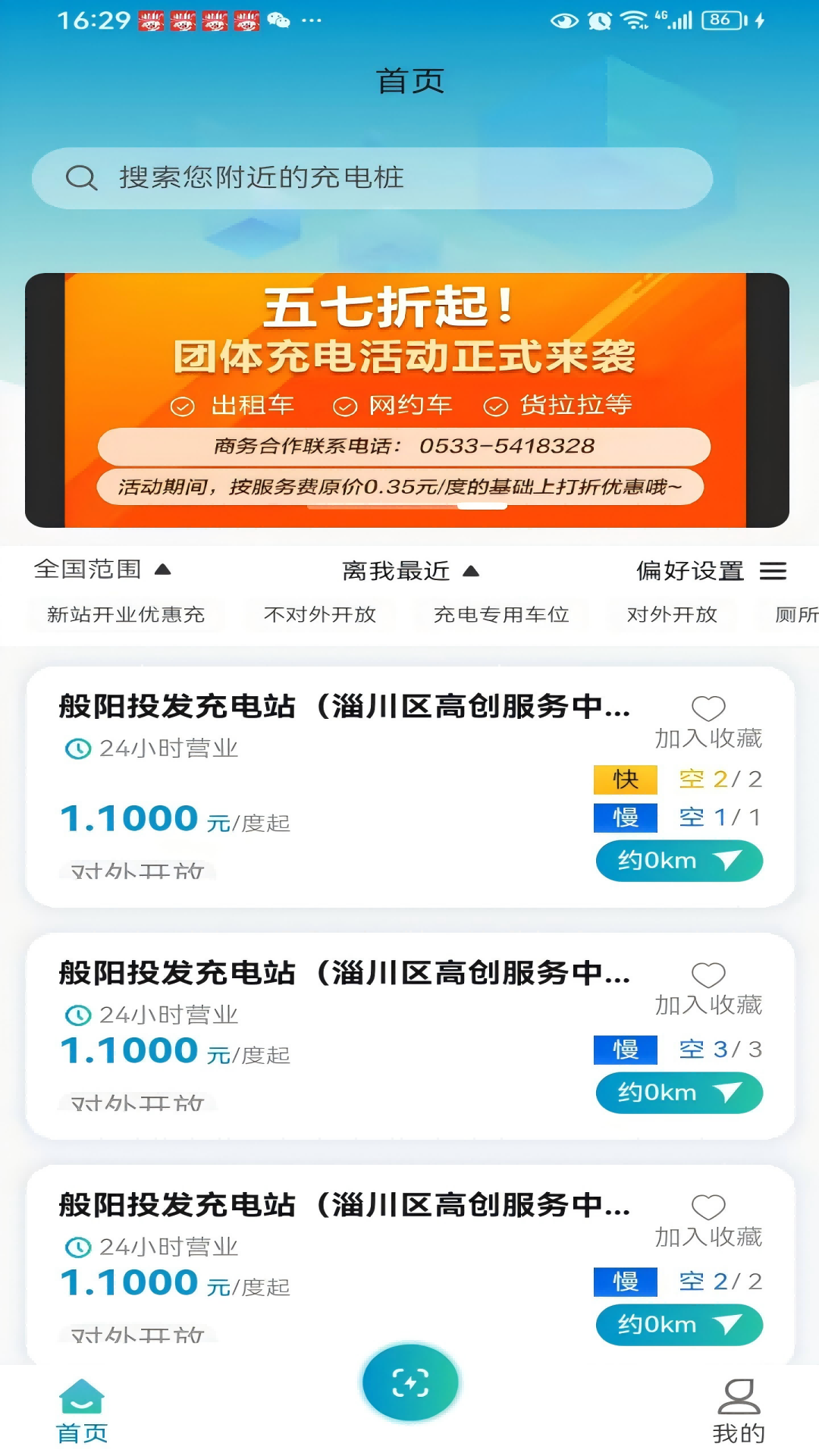Go to the 首页 tab
Viewport: 819px width, 1456px height.
point(82,1412)
